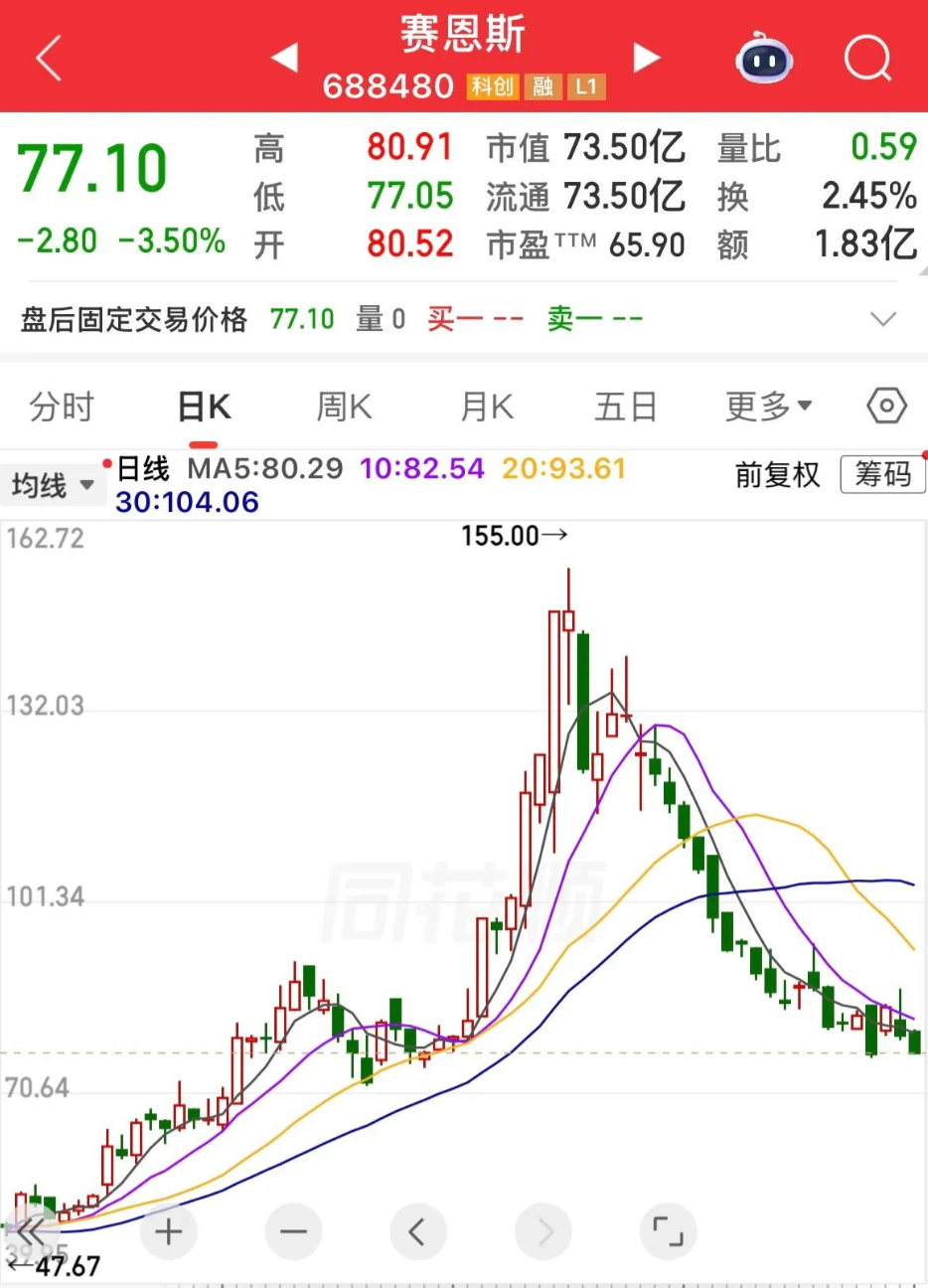Switch to the next stock with right arrow

coord(647,58)
